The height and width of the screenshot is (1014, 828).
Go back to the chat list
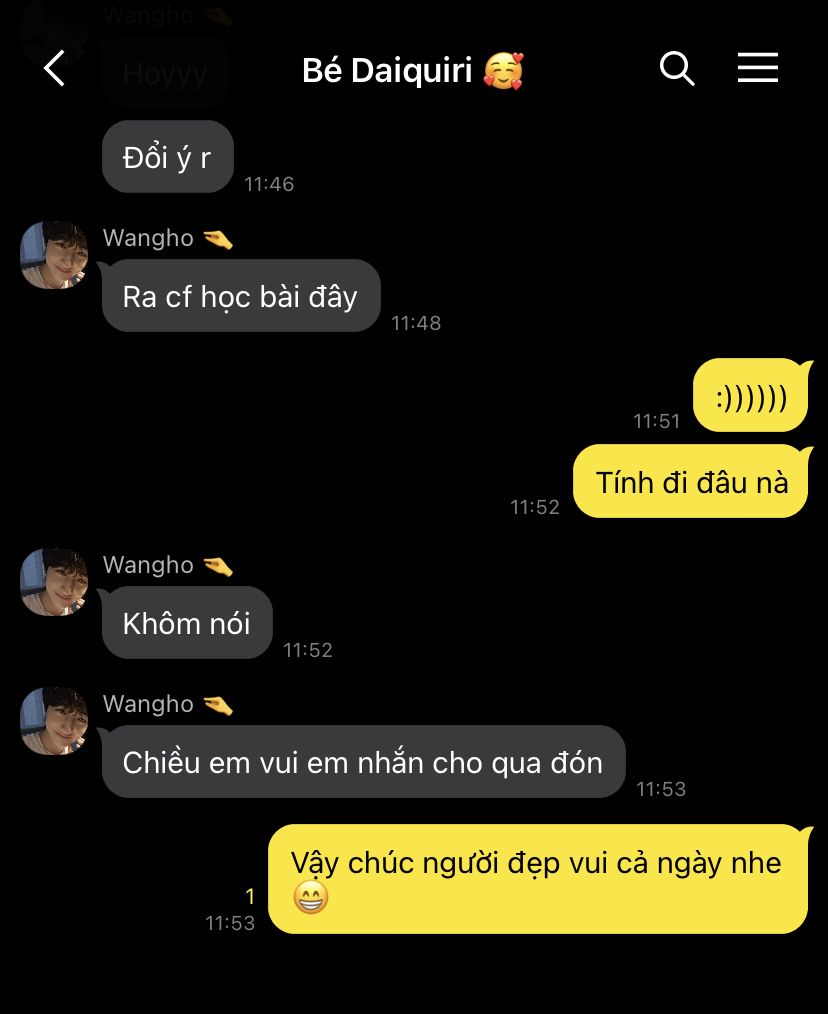[55, 69]
